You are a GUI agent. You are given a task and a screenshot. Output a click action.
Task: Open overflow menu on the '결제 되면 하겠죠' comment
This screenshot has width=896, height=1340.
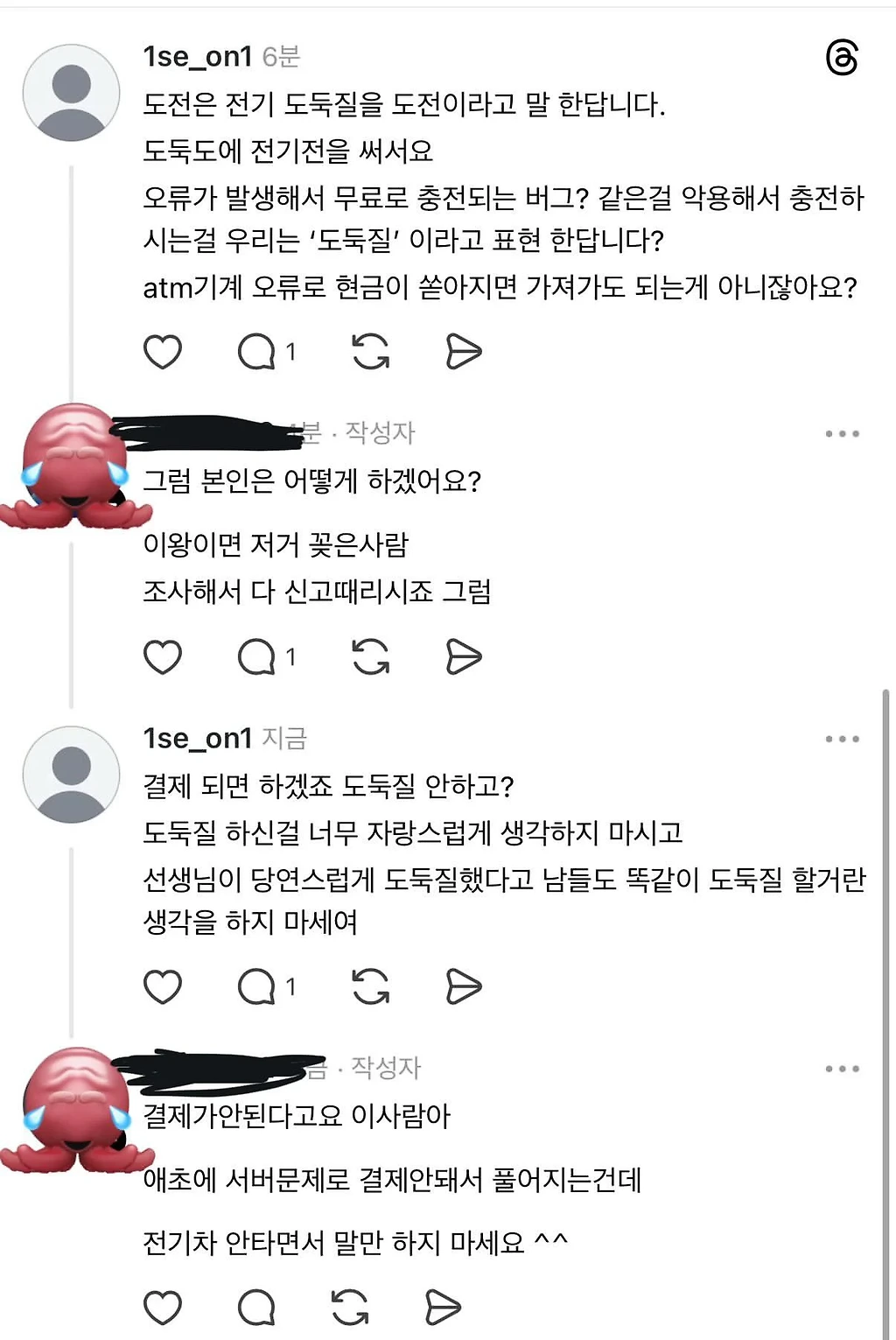coord(842,740)
